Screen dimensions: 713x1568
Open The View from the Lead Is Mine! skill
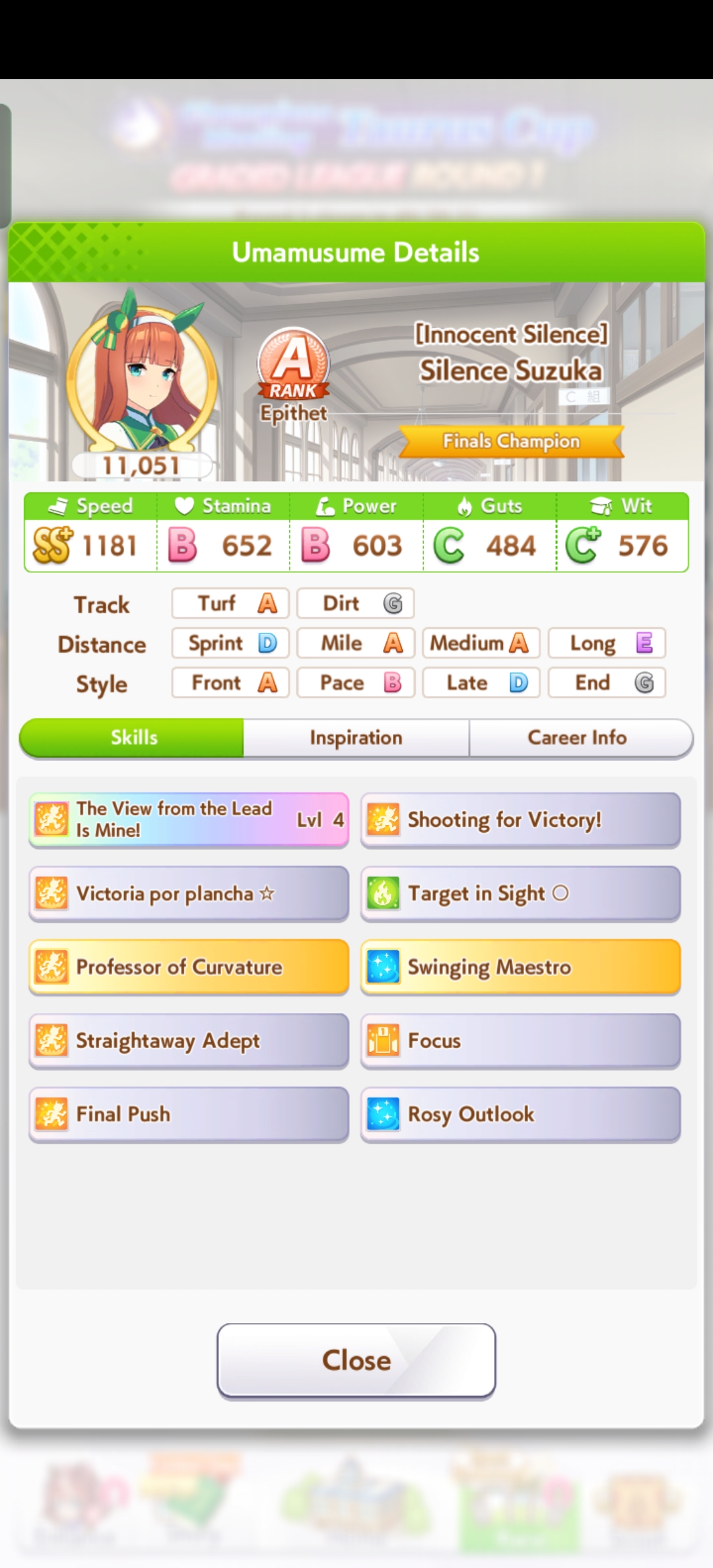pos(188,820)
